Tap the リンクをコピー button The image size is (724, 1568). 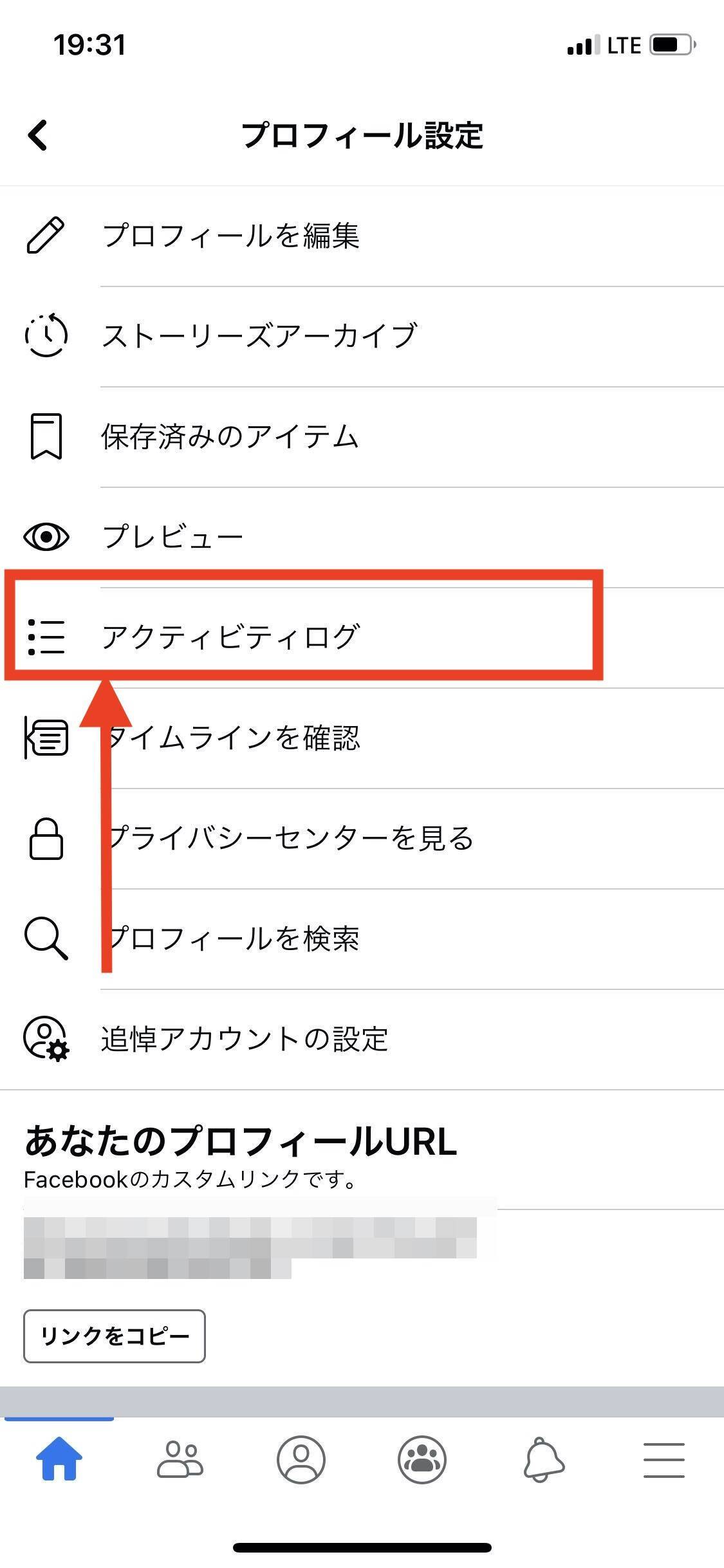coord(115,1336)
